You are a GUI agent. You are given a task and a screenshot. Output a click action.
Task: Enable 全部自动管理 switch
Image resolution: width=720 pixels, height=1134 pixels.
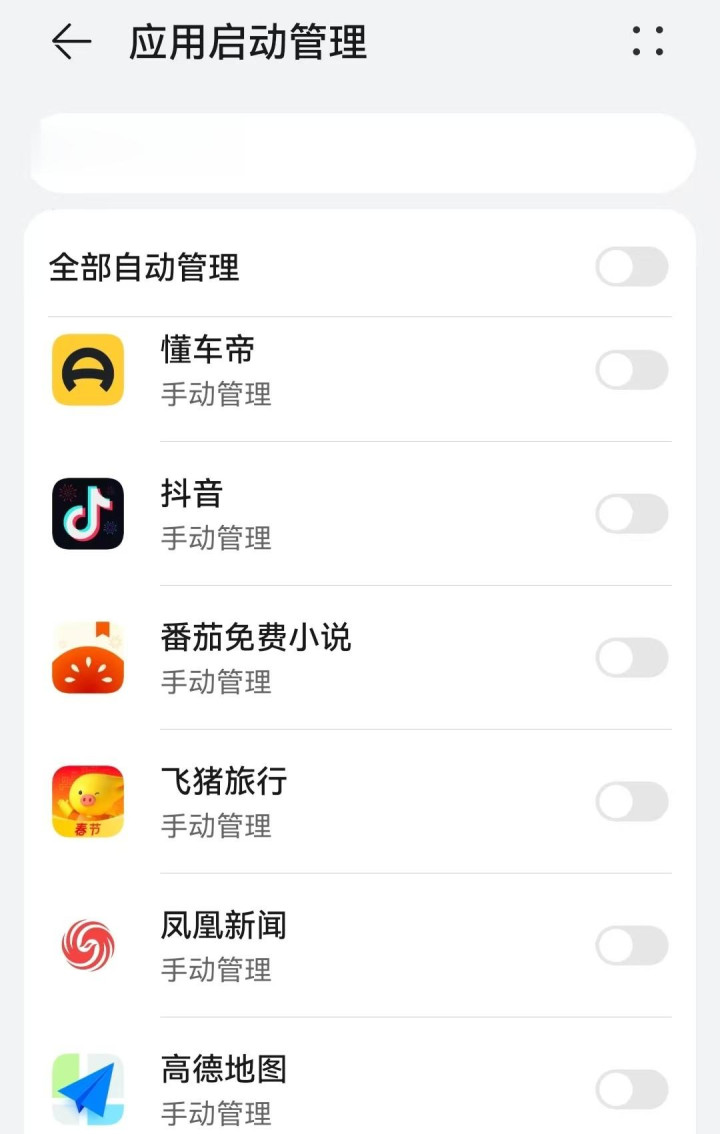pyautogui.click(x=631, y=267)
